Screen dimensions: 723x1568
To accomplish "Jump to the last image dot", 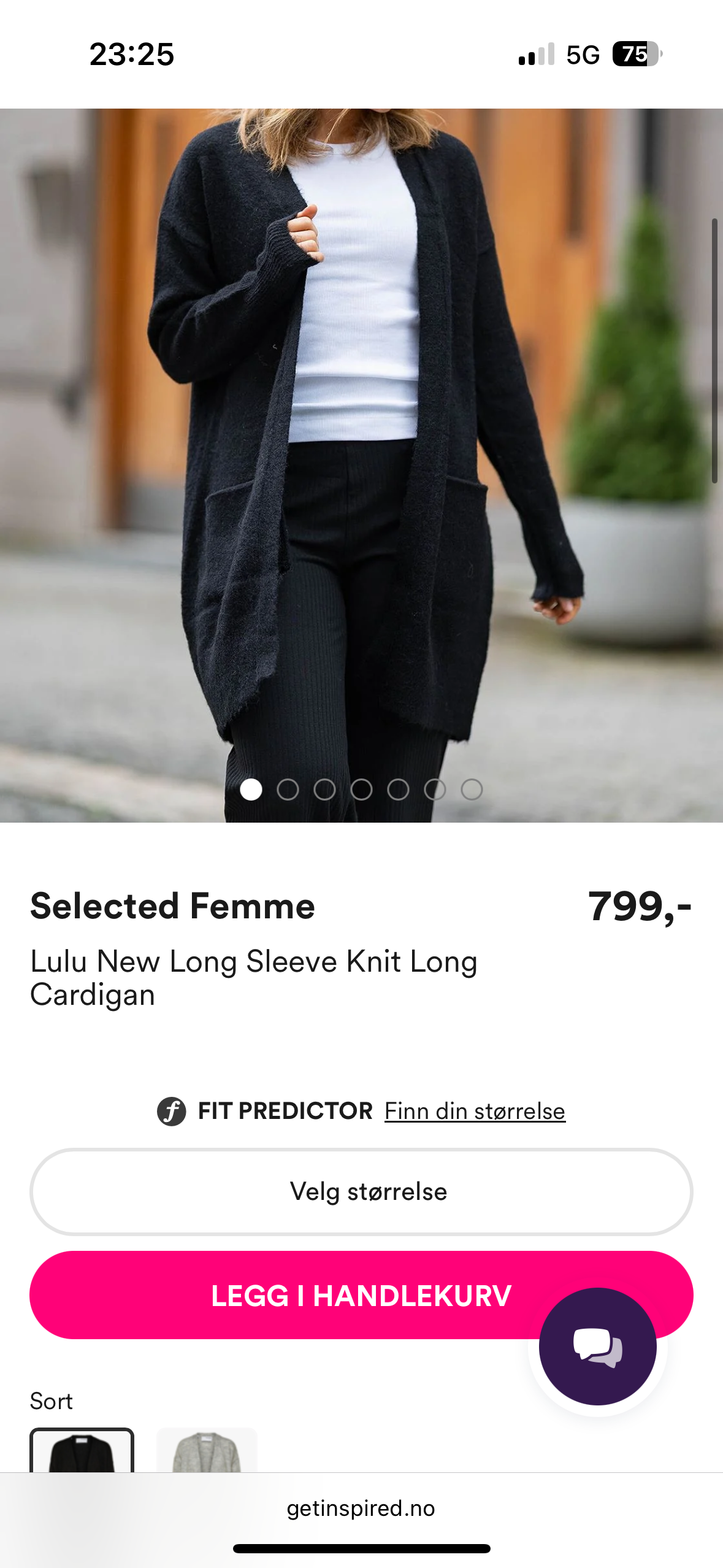I will [472, 790].
